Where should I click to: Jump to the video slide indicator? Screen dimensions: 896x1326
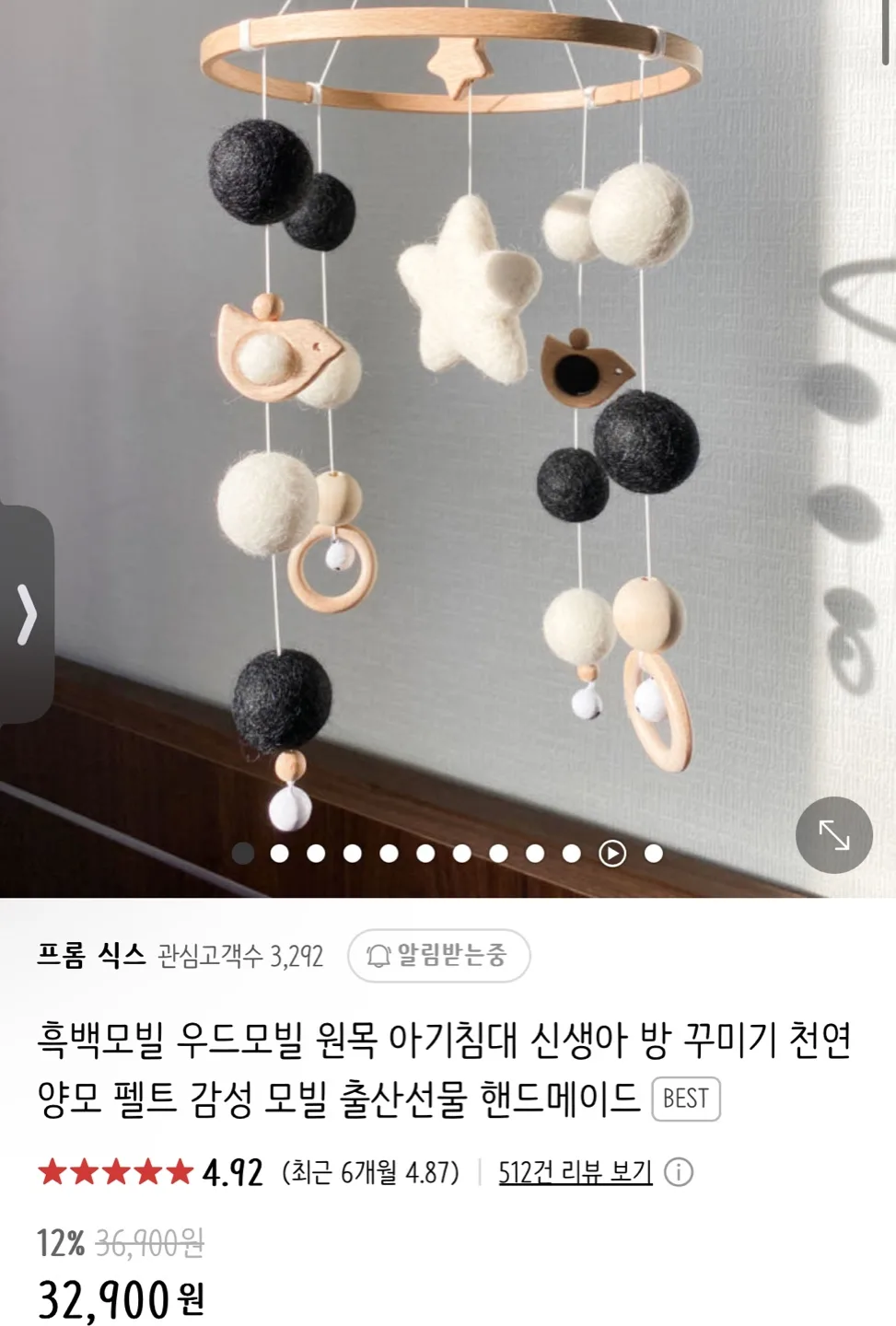(x=612, y=854)
